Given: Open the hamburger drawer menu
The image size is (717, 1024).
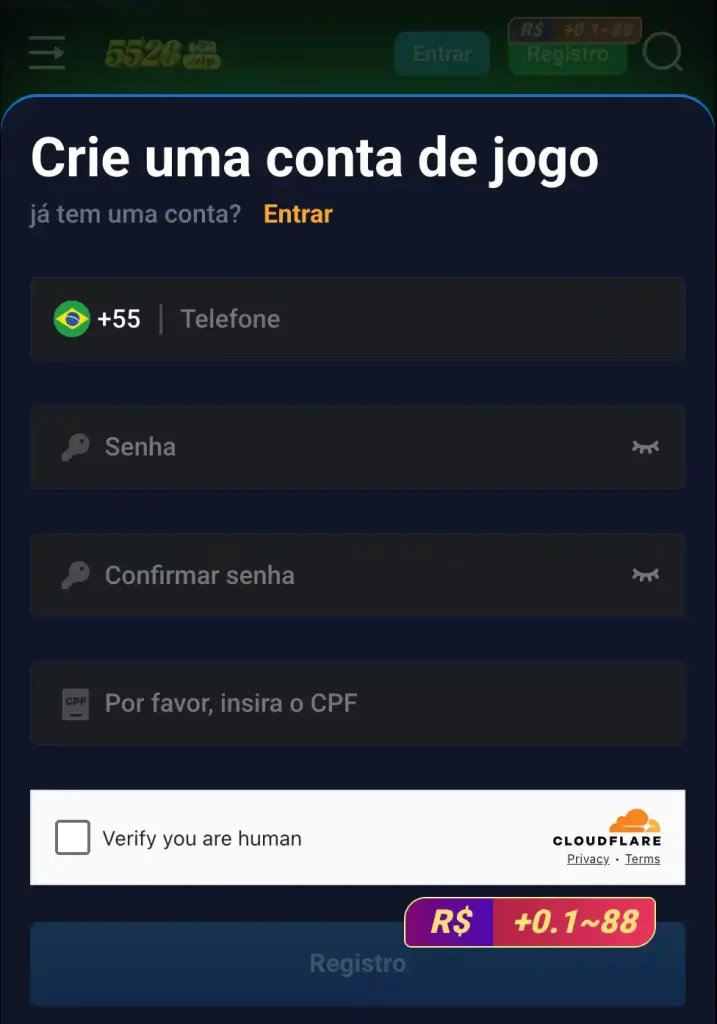Looking at the screenshot, I should point(47,53).
